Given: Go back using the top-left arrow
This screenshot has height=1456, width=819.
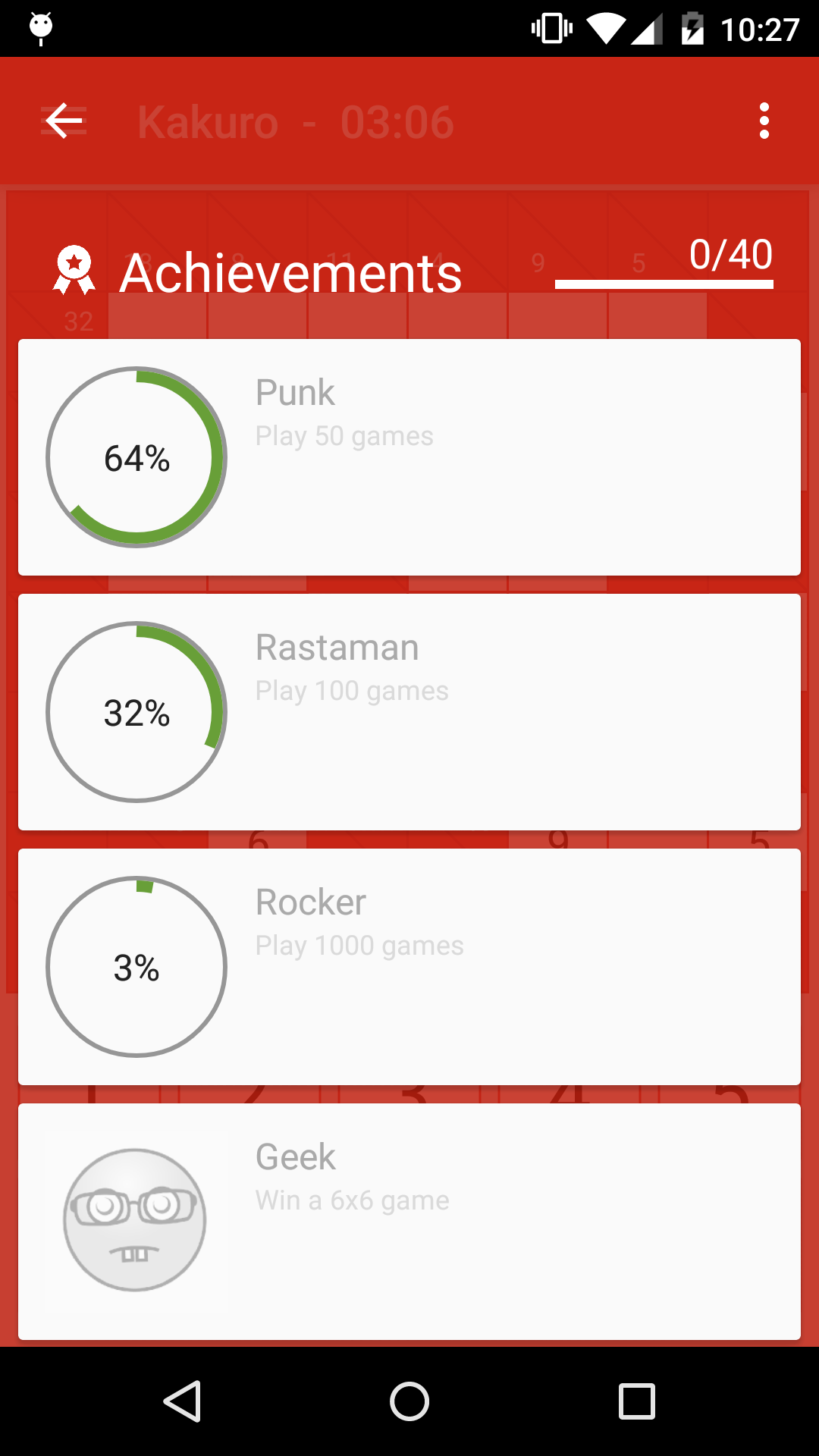Looking at the screenshot, I should [64, 121].
